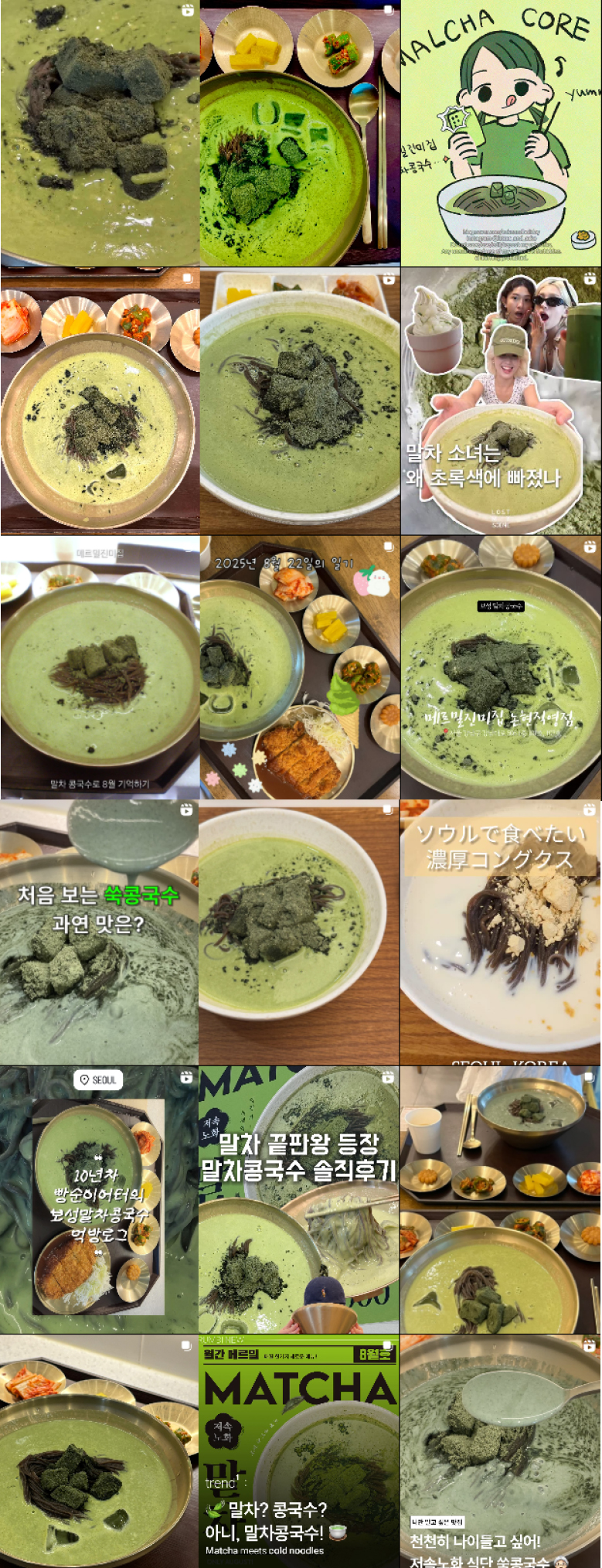Open the MATCHA 월간 magazine cover post
Image resolution: width=602 pixels, height=1568 pixels.
point(300,1450)
